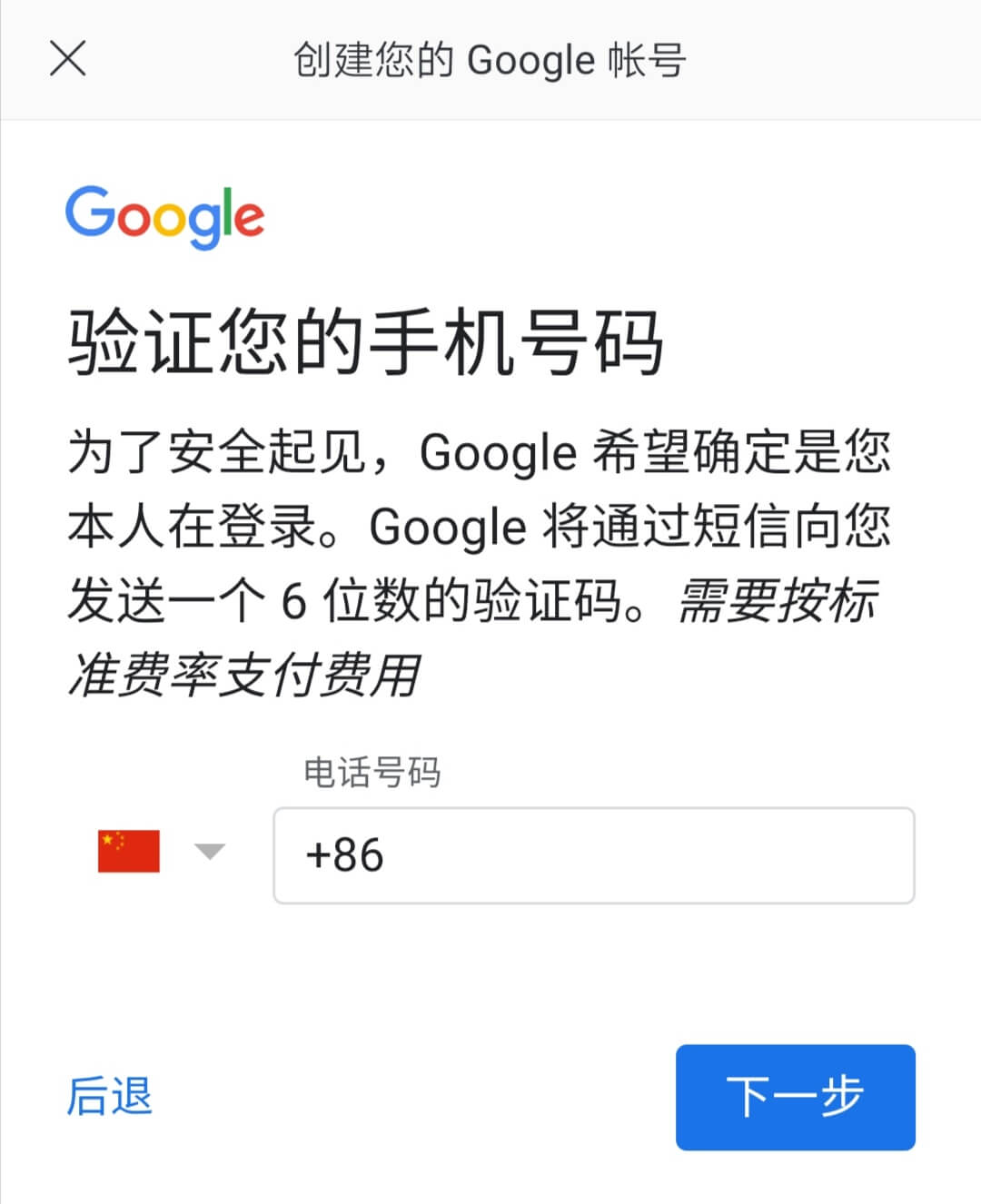The width and height of the screenshot is (981, 1204).
Task: Click the X to close account creation
Action: point(68,60)
